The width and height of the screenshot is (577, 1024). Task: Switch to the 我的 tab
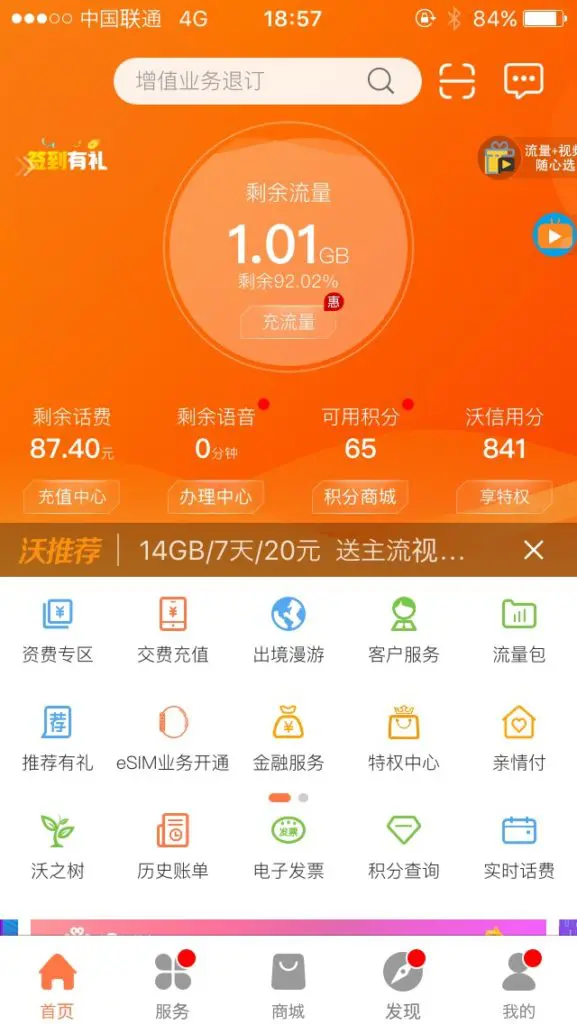pos(519,985)
